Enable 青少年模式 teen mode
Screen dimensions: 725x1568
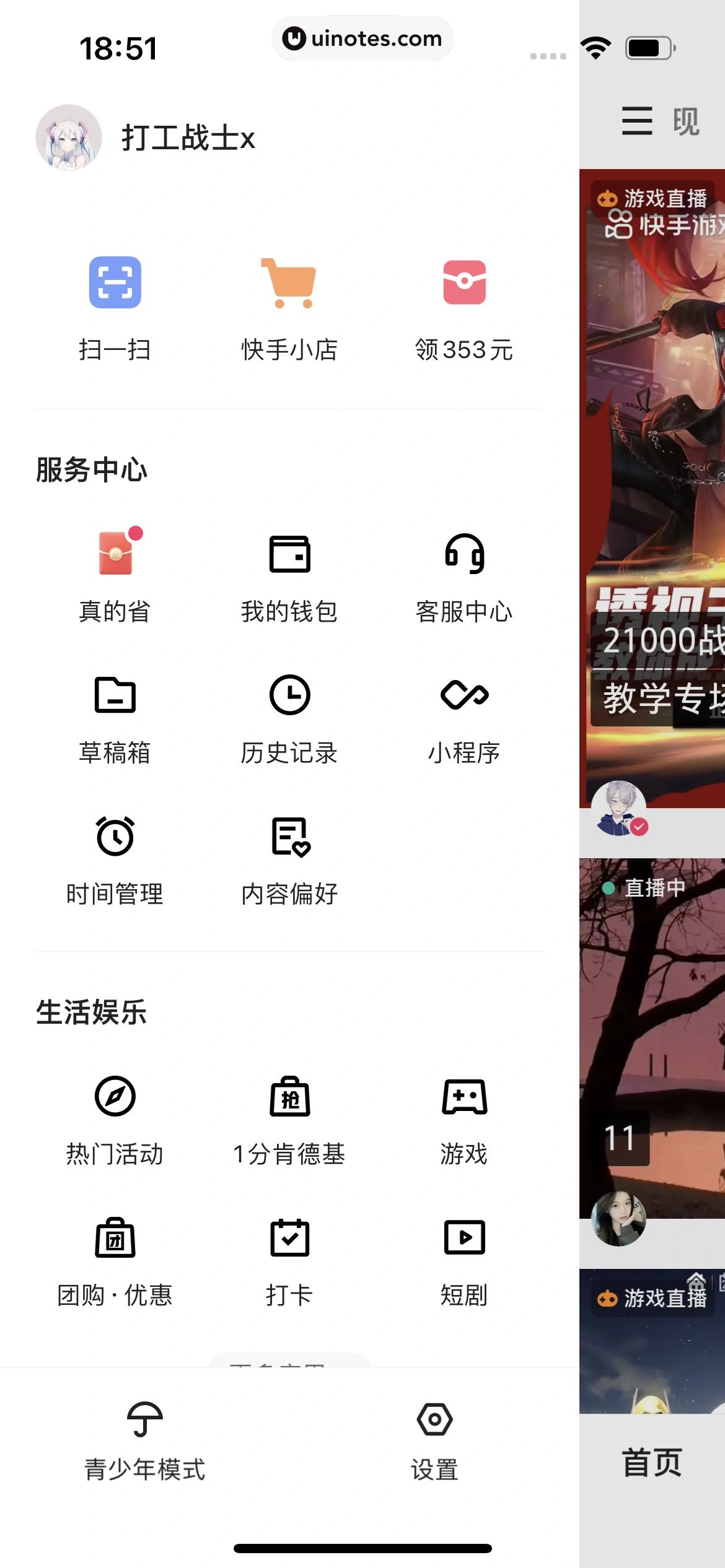coord(144,1440)
